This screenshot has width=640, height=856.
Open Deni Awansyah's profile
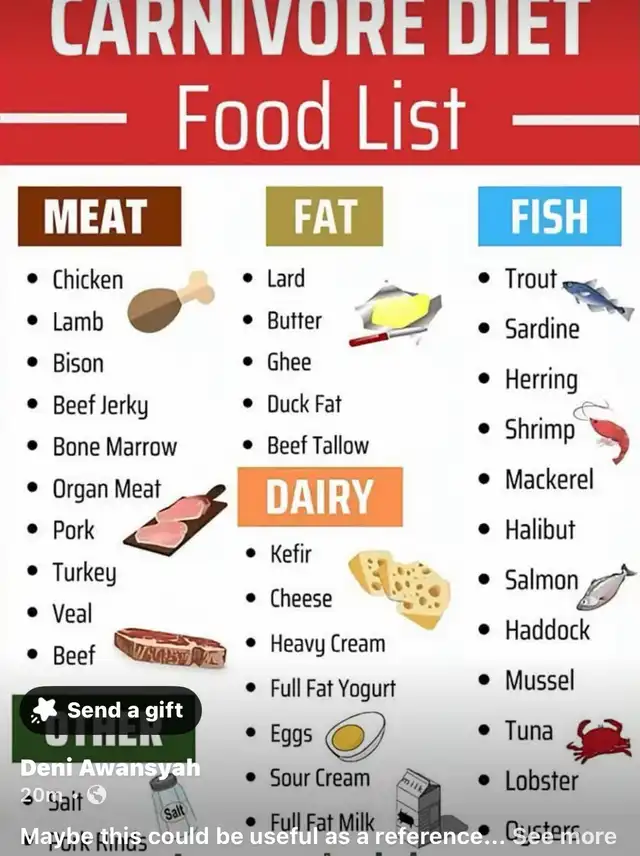point(111,768)
